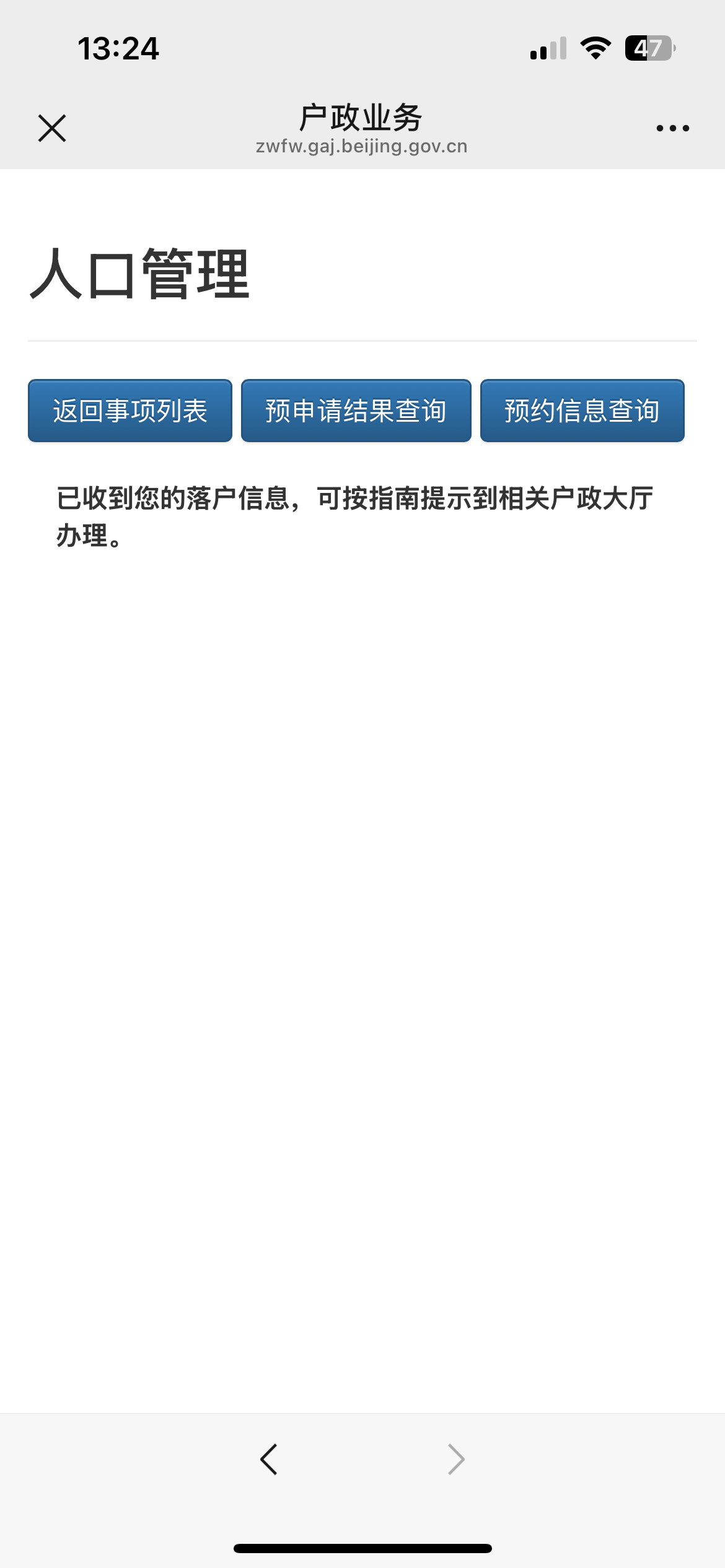Close the 户政业务 web page
Image resolution: width=725 pixels, height=1568 pixels.
click(52, 128)
